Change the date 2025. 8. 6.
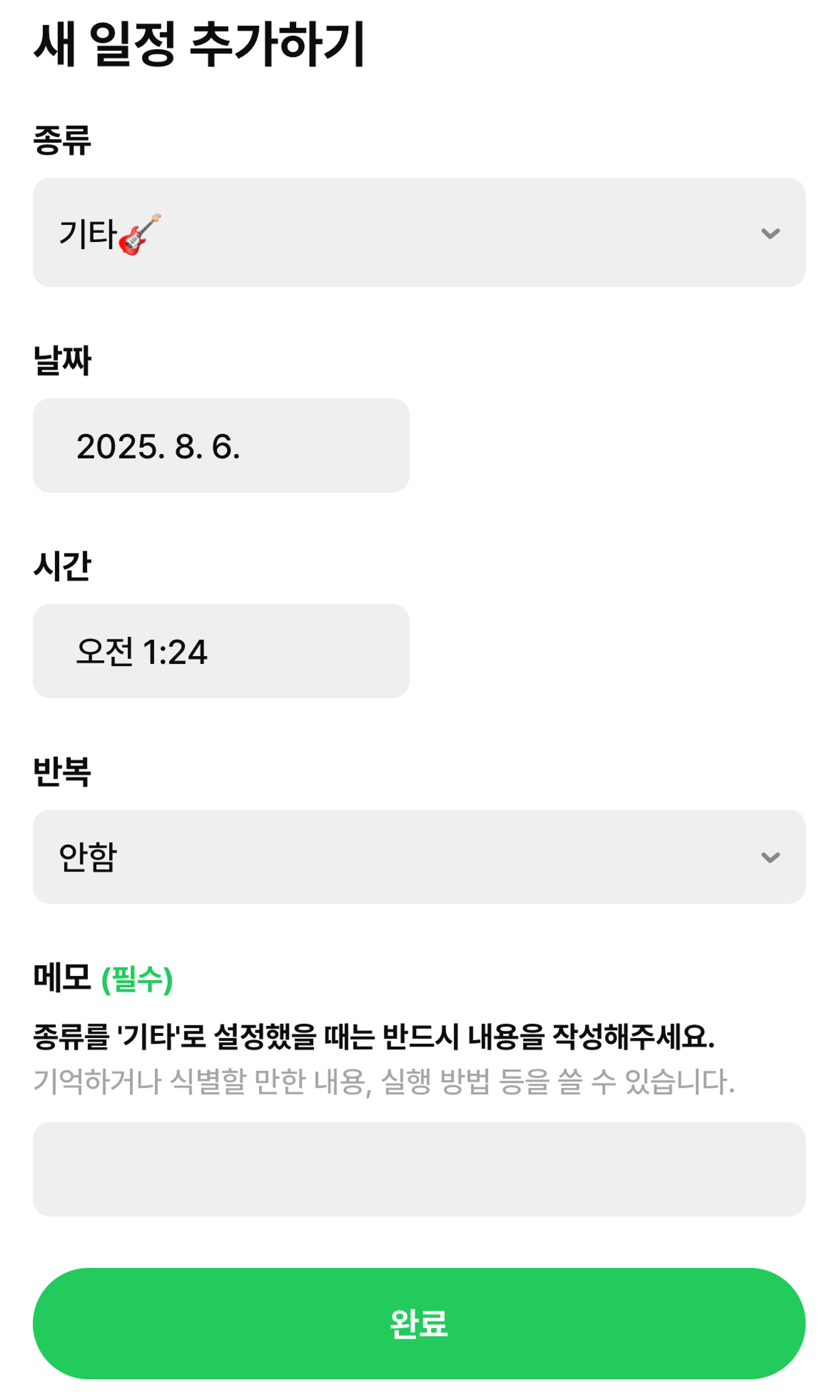Viewport: 840px width, 1400px height. [x=221, y=445]
